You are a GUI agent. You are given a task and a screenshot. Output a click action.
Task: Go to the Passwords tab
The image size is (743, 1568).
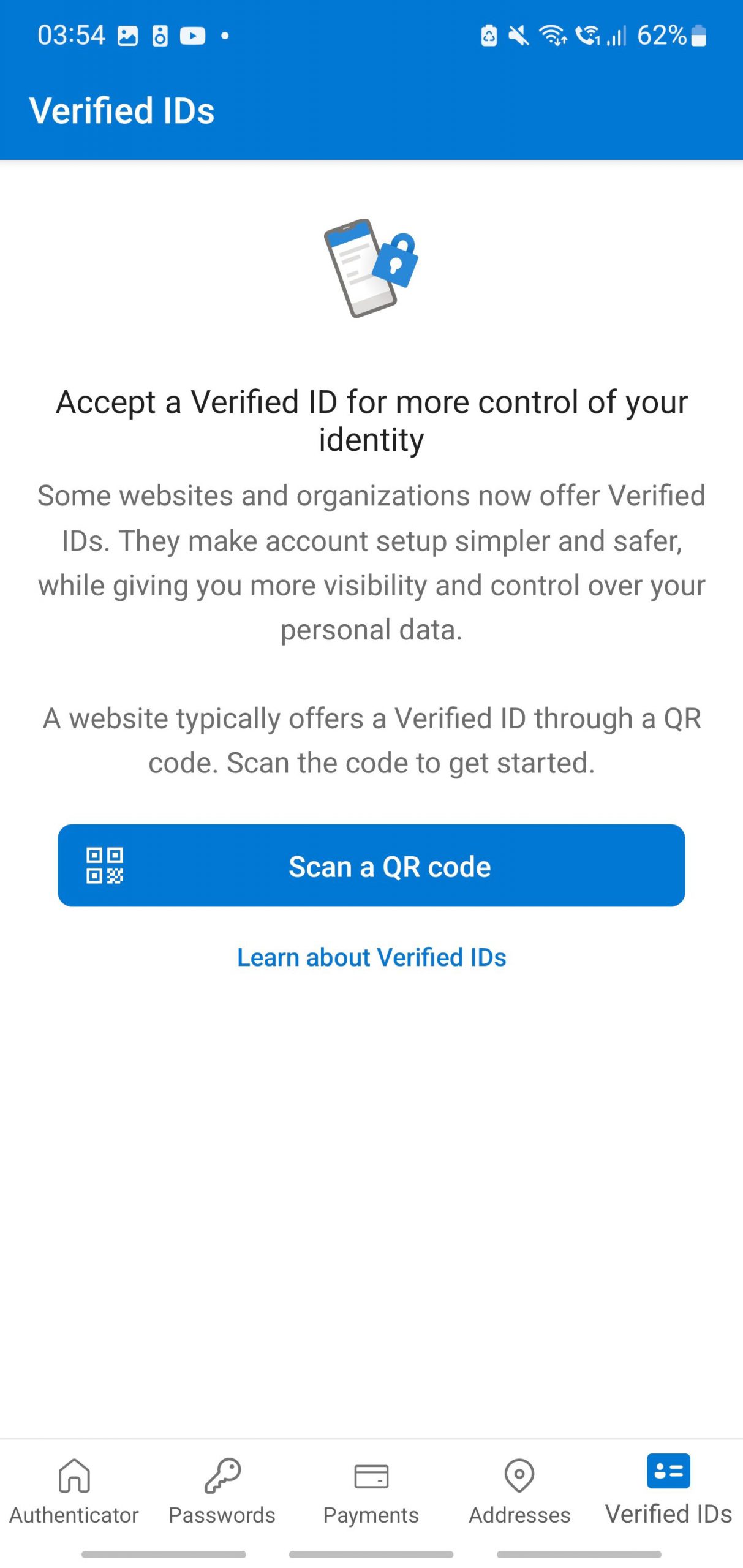pos(222,1491)
